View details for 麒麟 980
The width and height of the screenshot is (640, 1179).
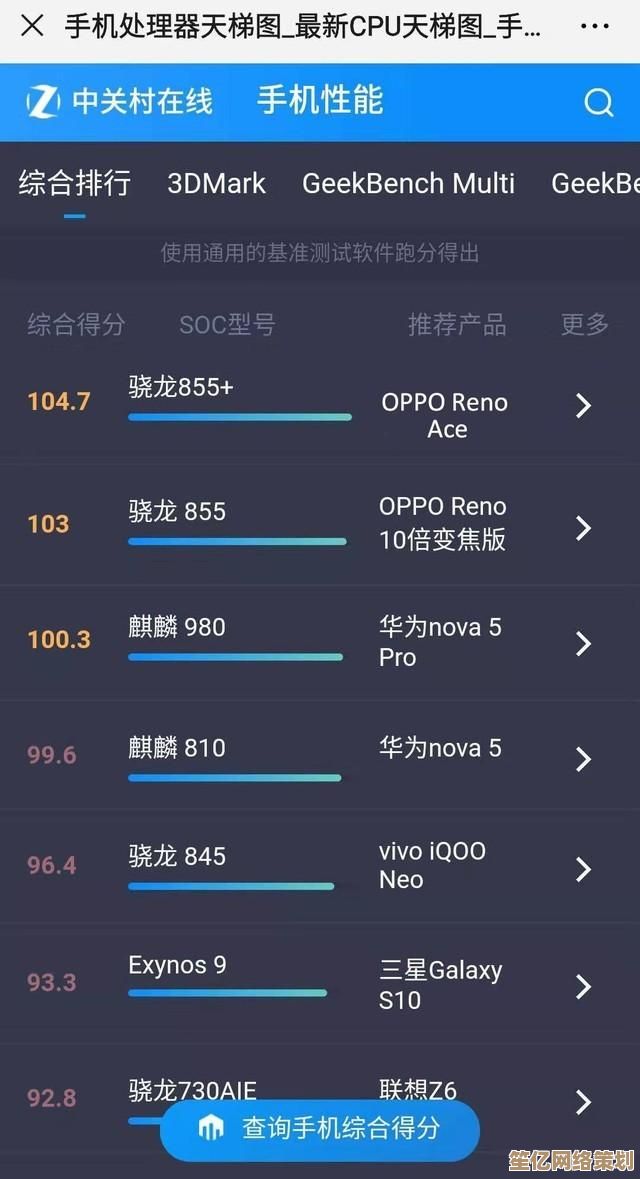(x=583, y=643)
